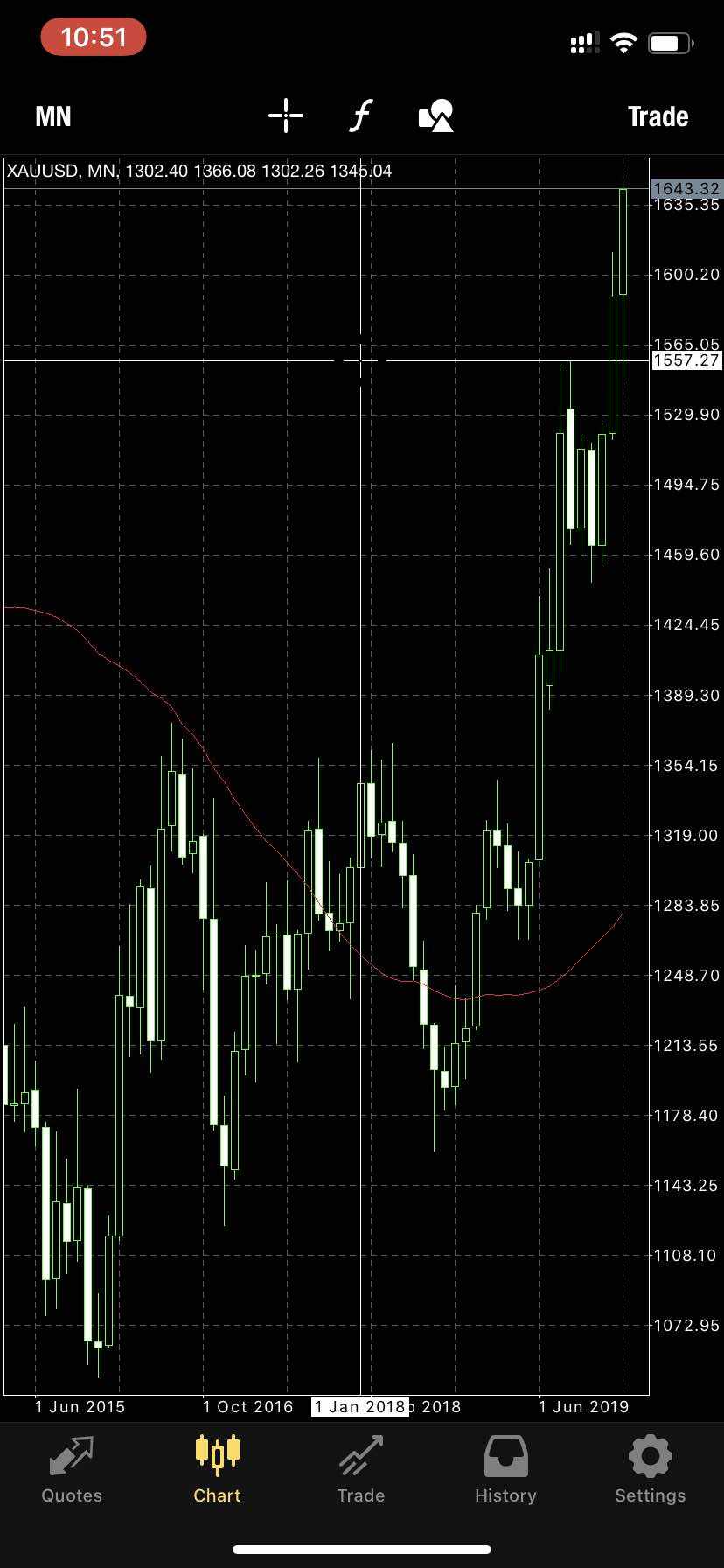Open the drawing objects tool

coord(436,115)
